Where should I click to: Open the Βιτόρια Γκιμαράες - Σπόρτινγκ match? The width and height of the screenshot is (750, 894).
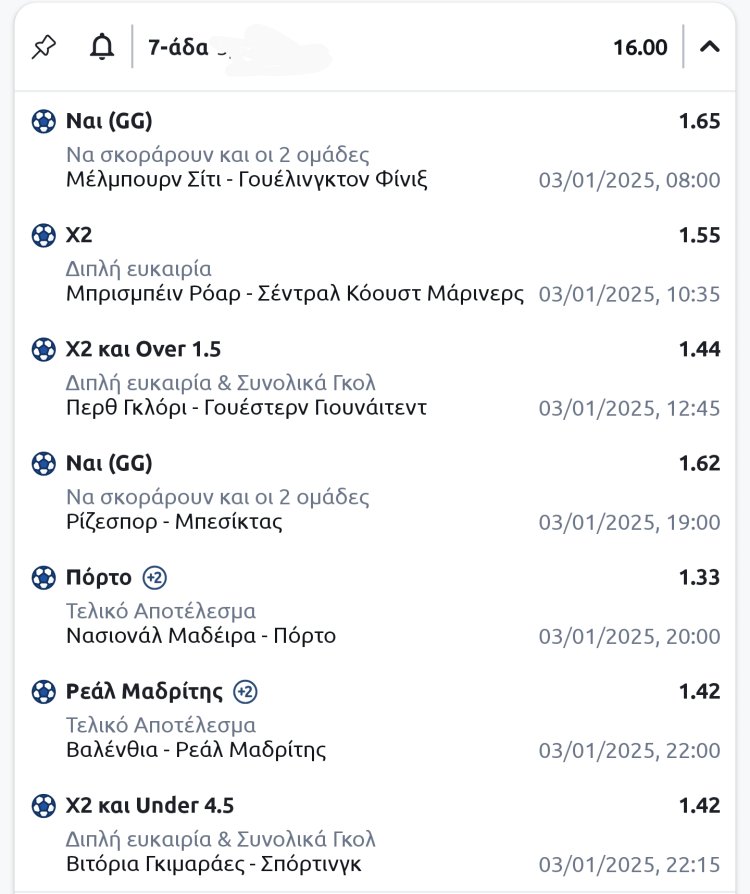[214, 864]
